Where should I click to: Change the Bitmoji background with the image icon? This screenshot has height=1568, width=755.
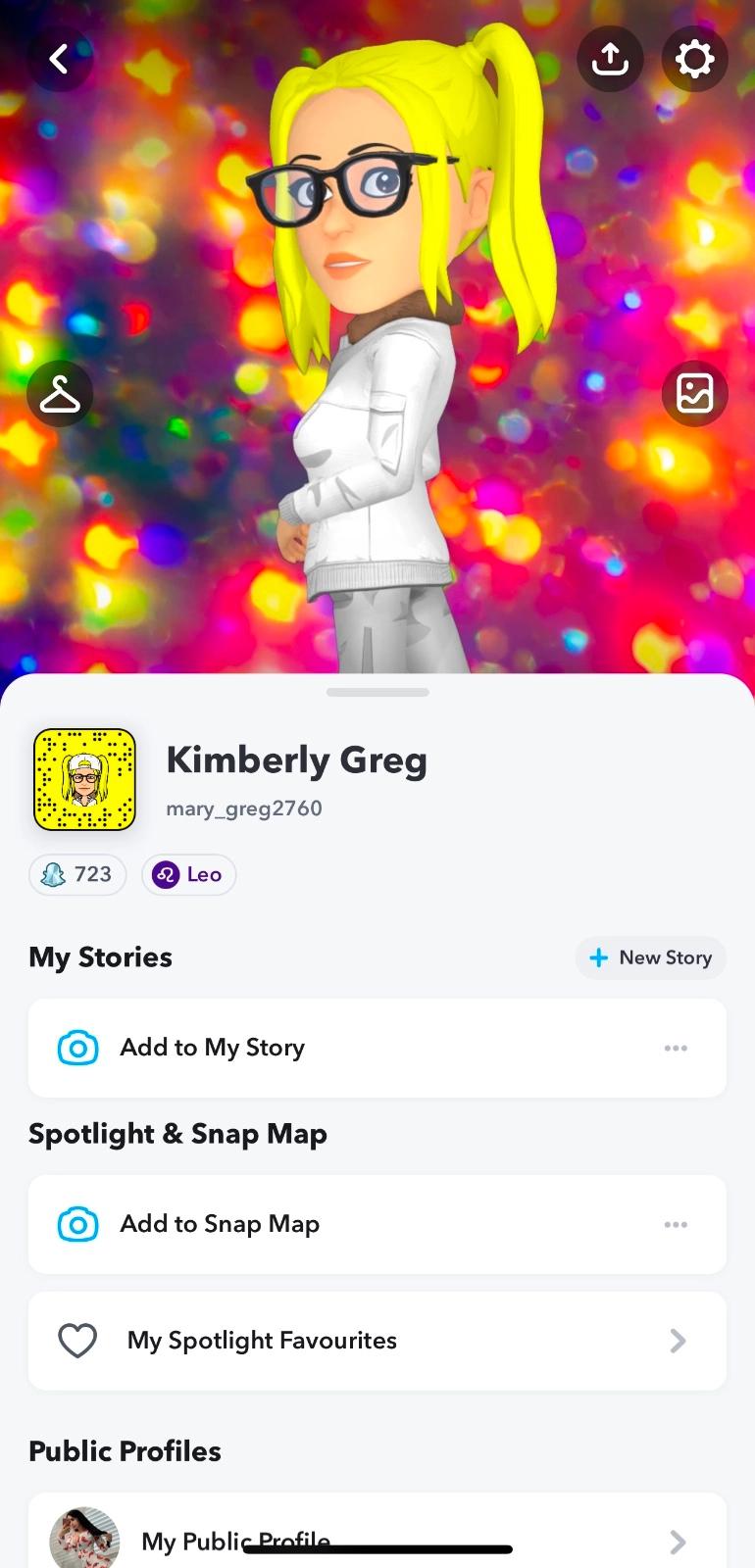(x=694, y=394)
